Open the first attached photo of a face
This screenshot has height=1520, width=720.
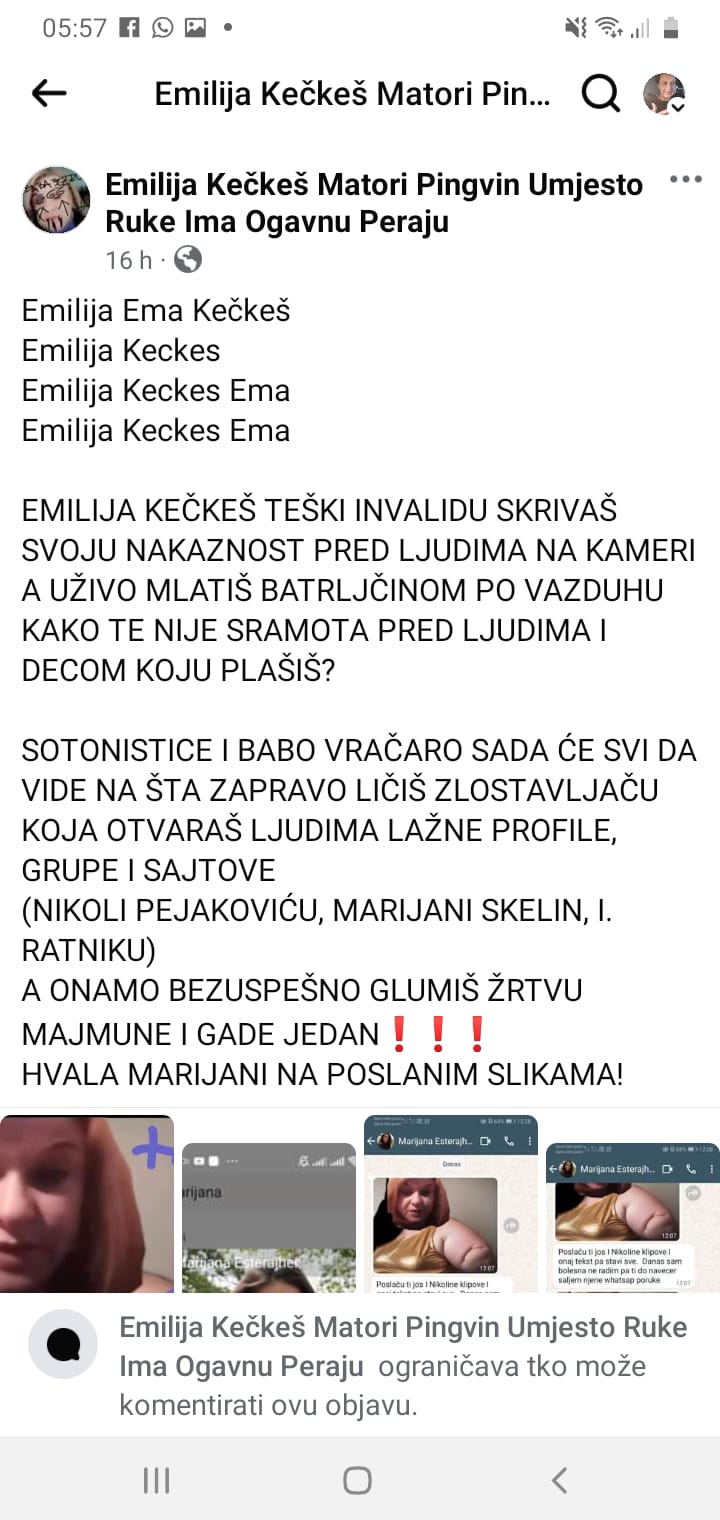click(x=87, y=1204)
